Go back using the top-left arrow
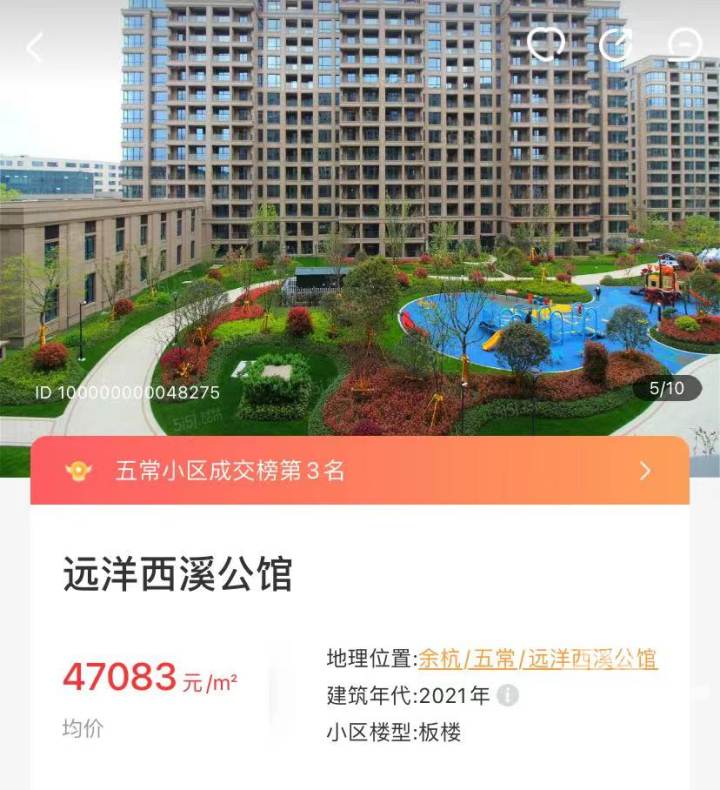720x790 pixels. [36, 47]
